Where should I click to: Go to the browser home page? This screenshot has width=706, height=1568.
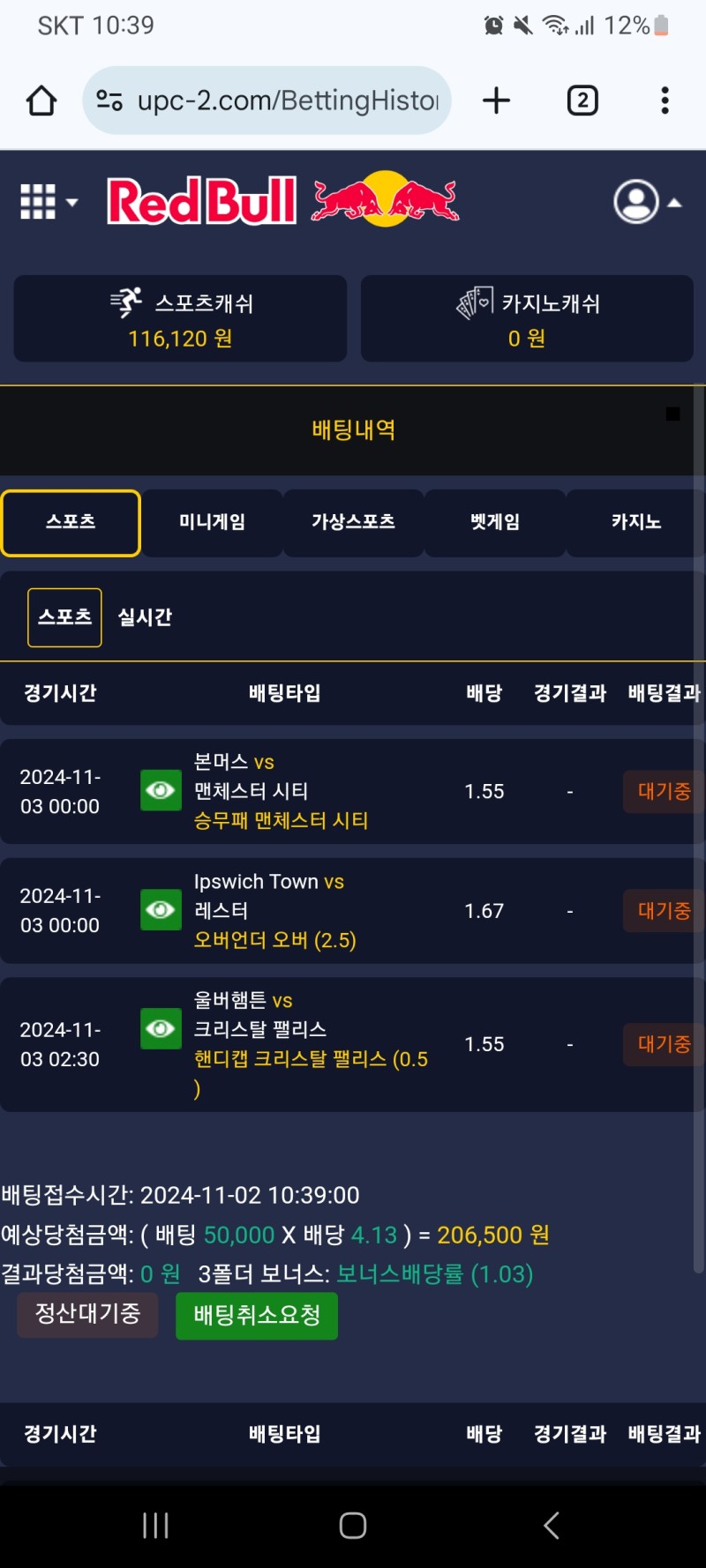coord(41,101)
